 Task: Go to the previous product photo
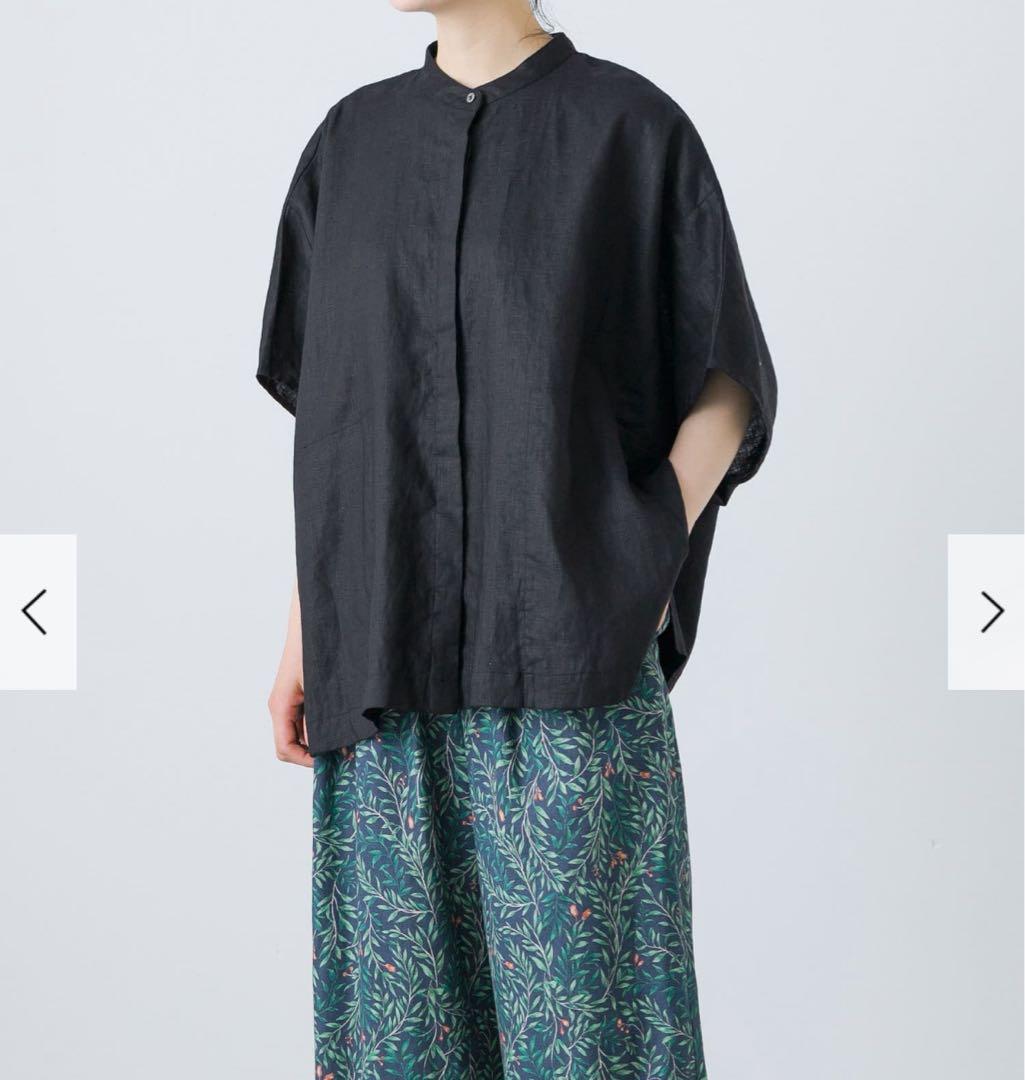[x=36, y=612]
